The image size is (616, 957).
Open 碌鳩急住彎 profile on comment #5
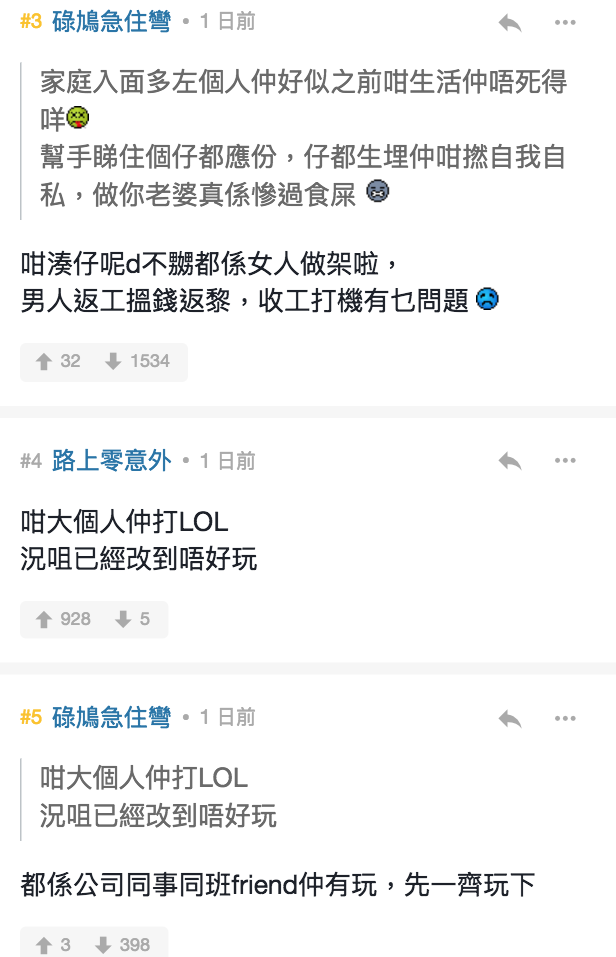(111, 718)
